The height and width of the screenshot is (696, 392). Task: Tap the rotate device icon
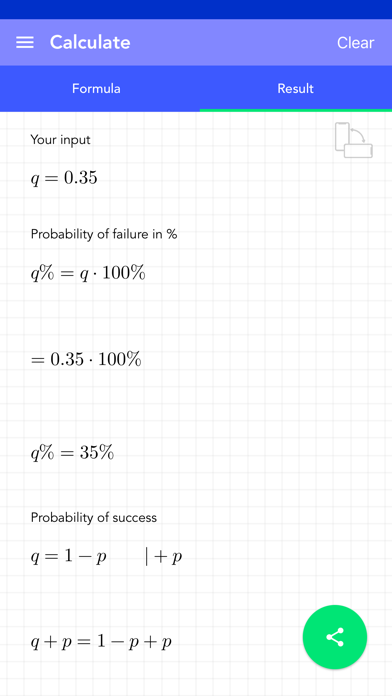[x=353, y=140]
